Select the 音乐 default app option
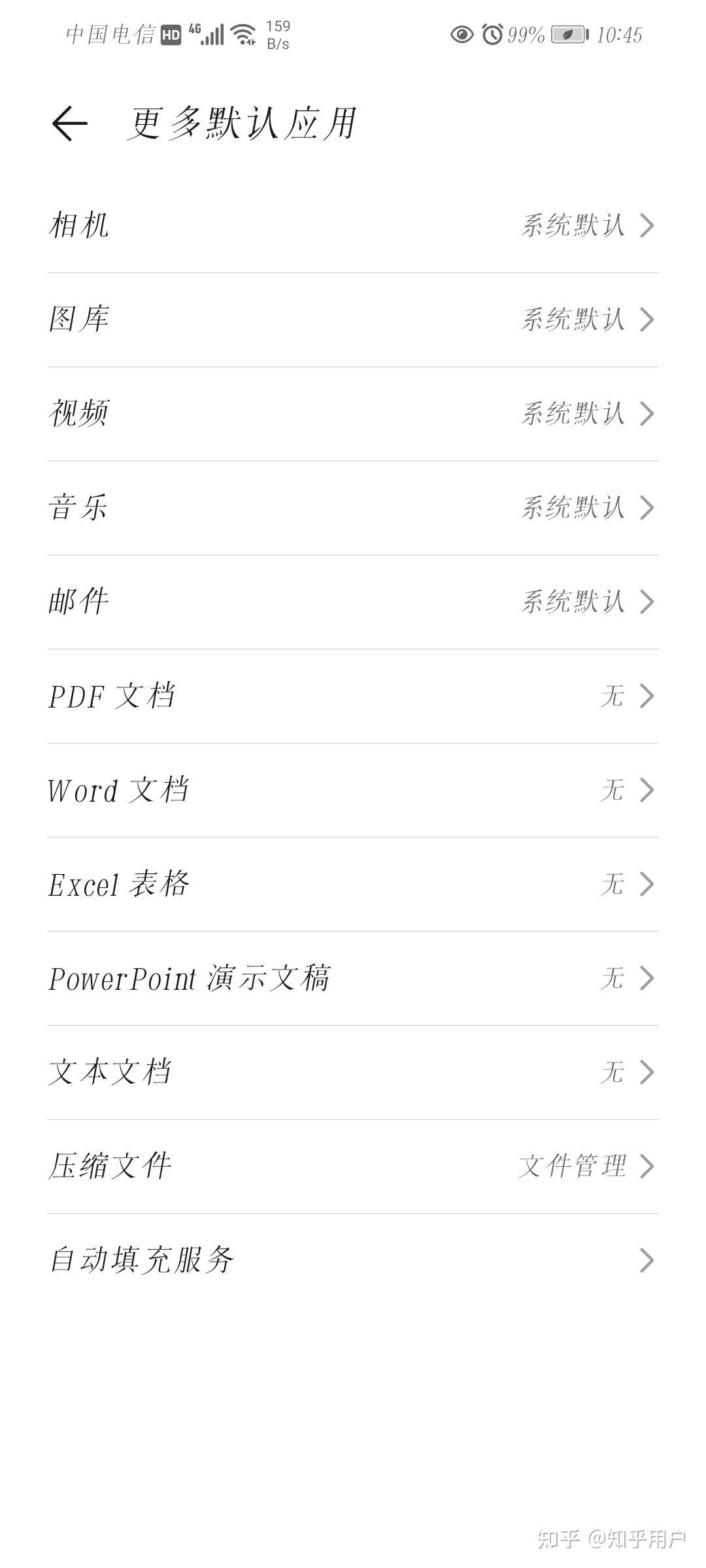Image resolution: width=706 pixels, height=1568 pixels. click(353, 508)
